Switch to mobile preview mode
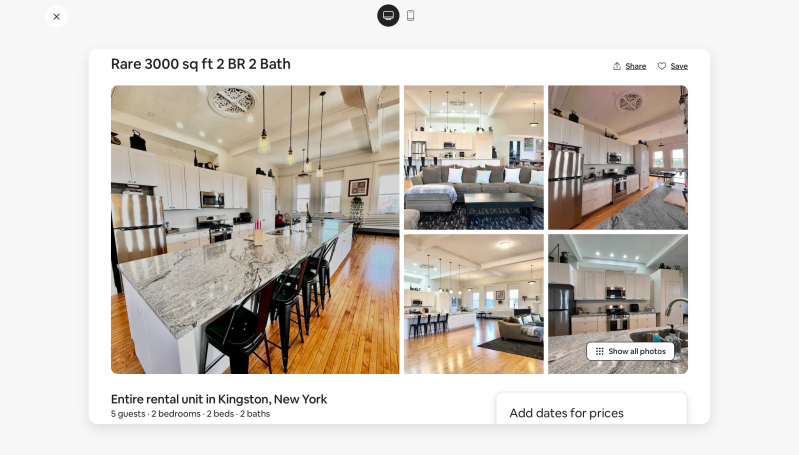Viewport: 799px width, 455px height. coord(411,15)
